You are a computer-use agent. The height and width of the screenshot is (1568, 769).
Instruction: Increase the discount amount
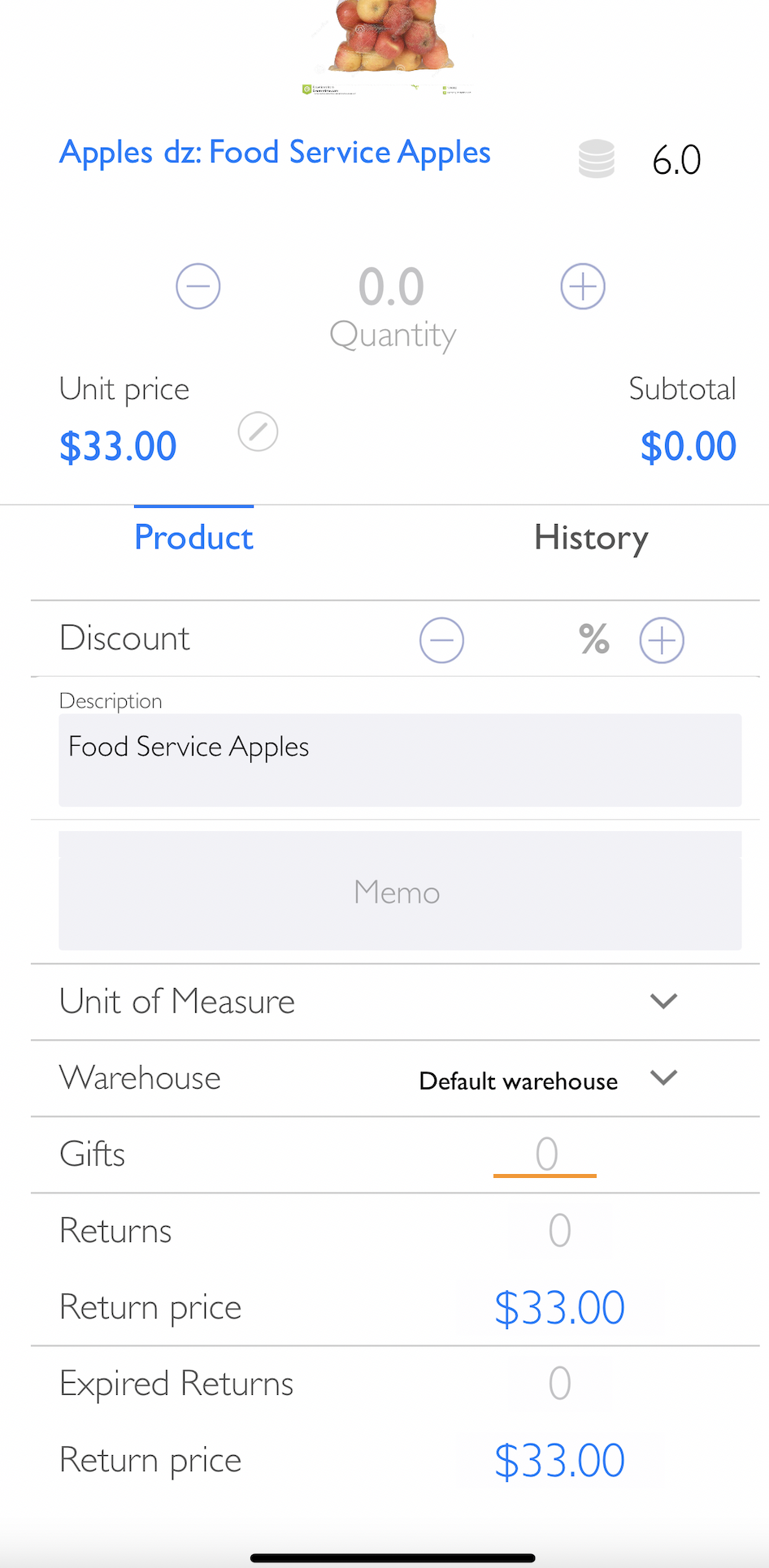tap(662, 640)
